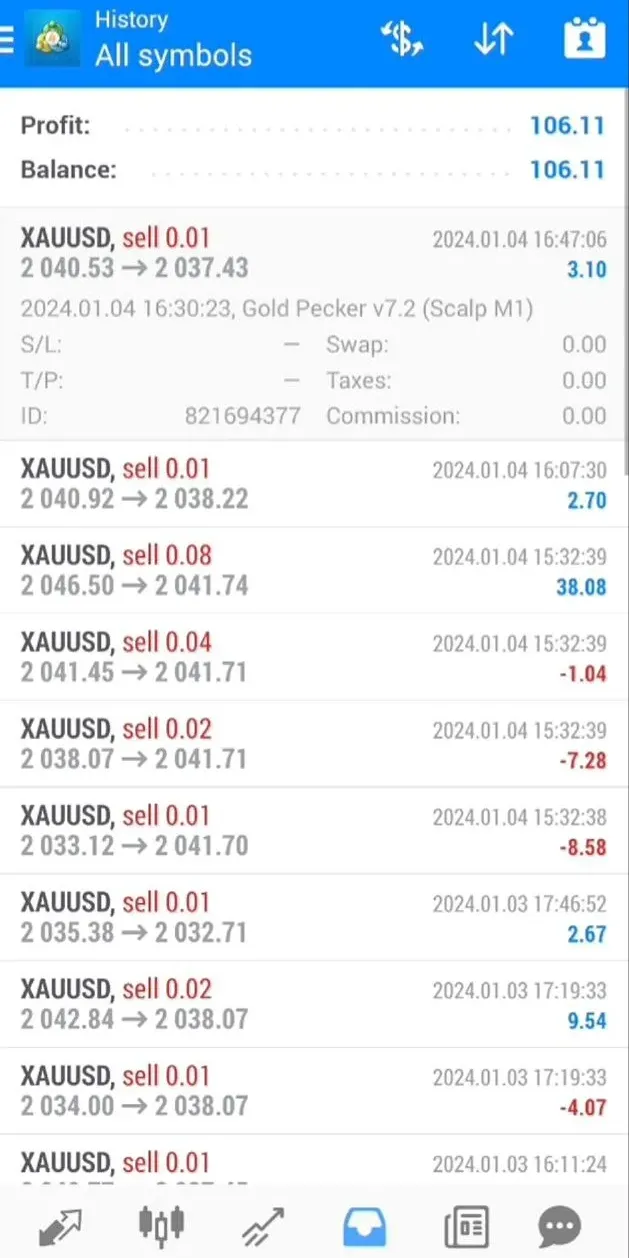Collapse the expanded trade with 3.10 profit
629x1258 pixels.
pos(314,254)
